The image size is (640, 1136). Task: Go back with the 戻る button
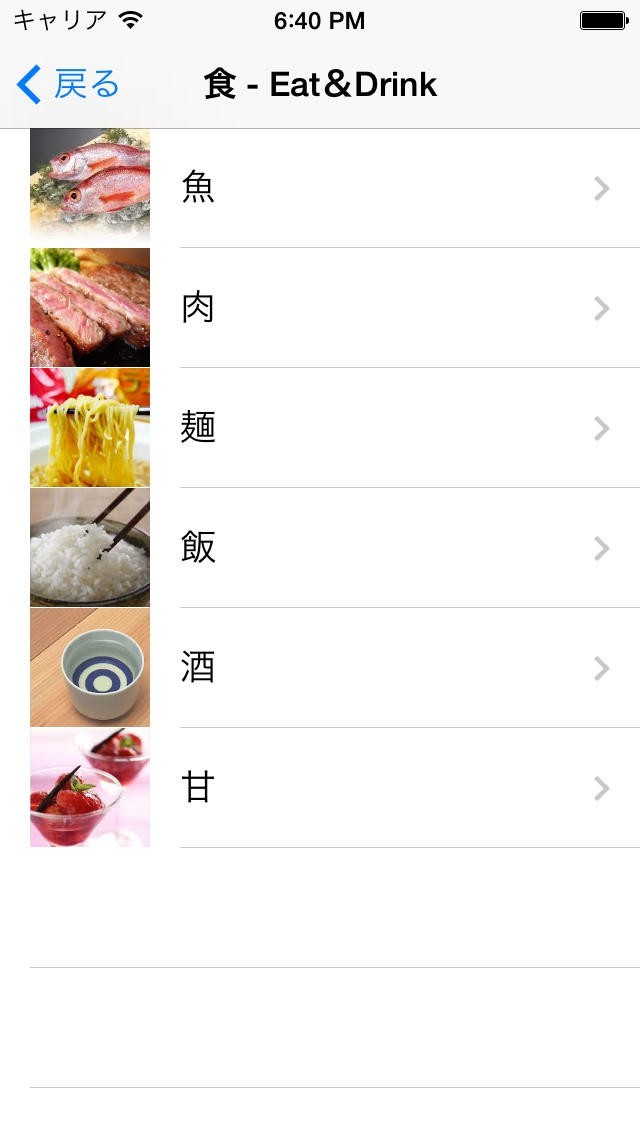pos(68,85)
